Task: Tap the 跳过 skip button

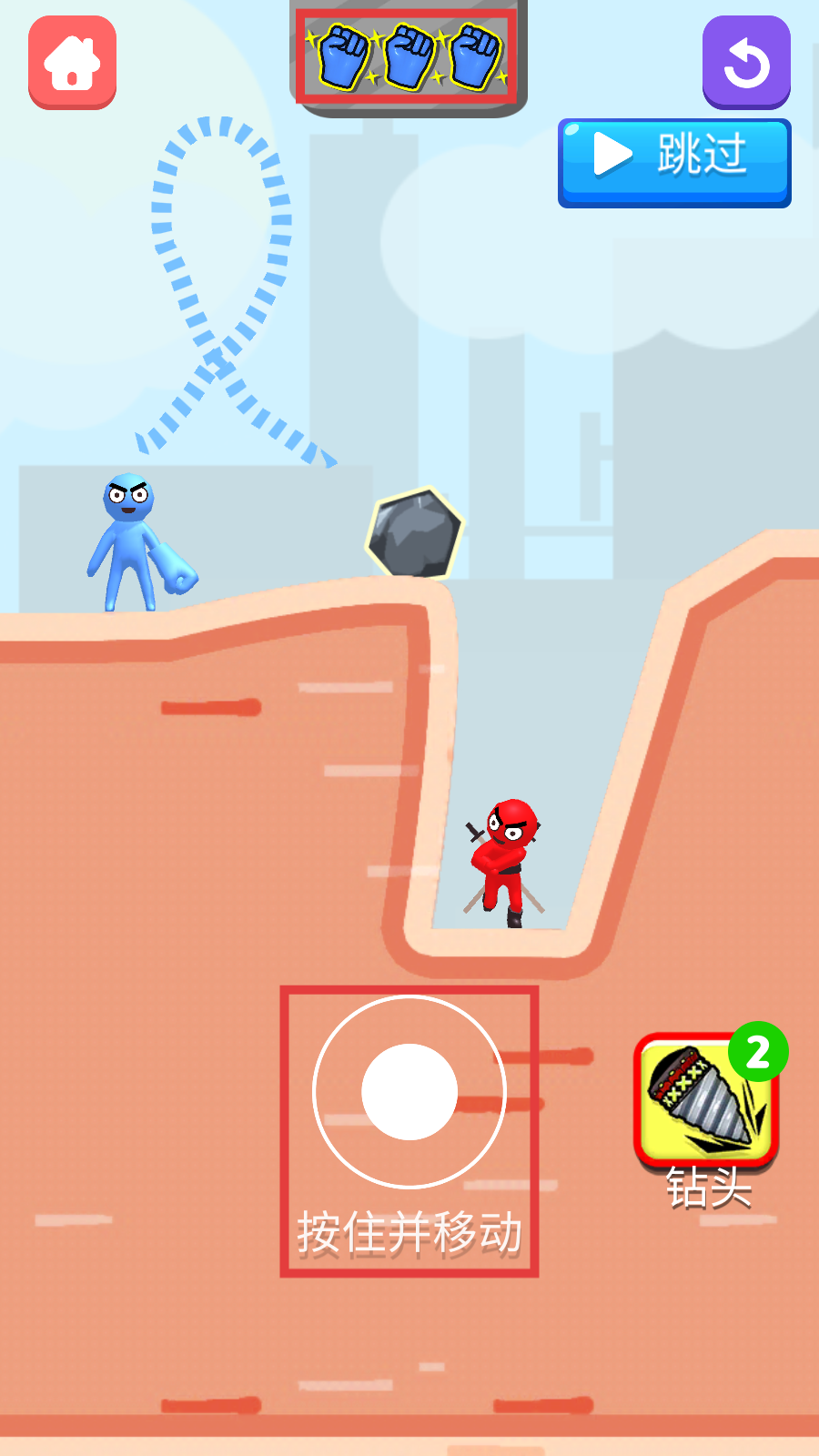Action: click(674, 162)
